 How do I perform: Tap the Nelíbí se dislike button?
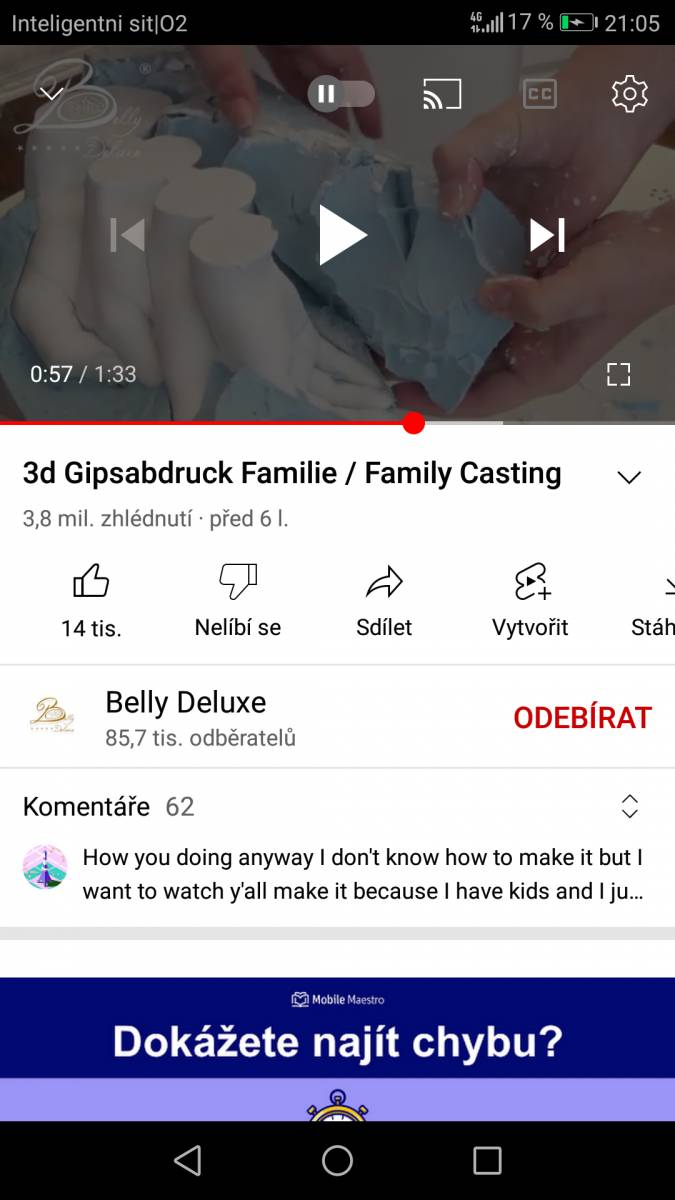(x=238, y=600)
